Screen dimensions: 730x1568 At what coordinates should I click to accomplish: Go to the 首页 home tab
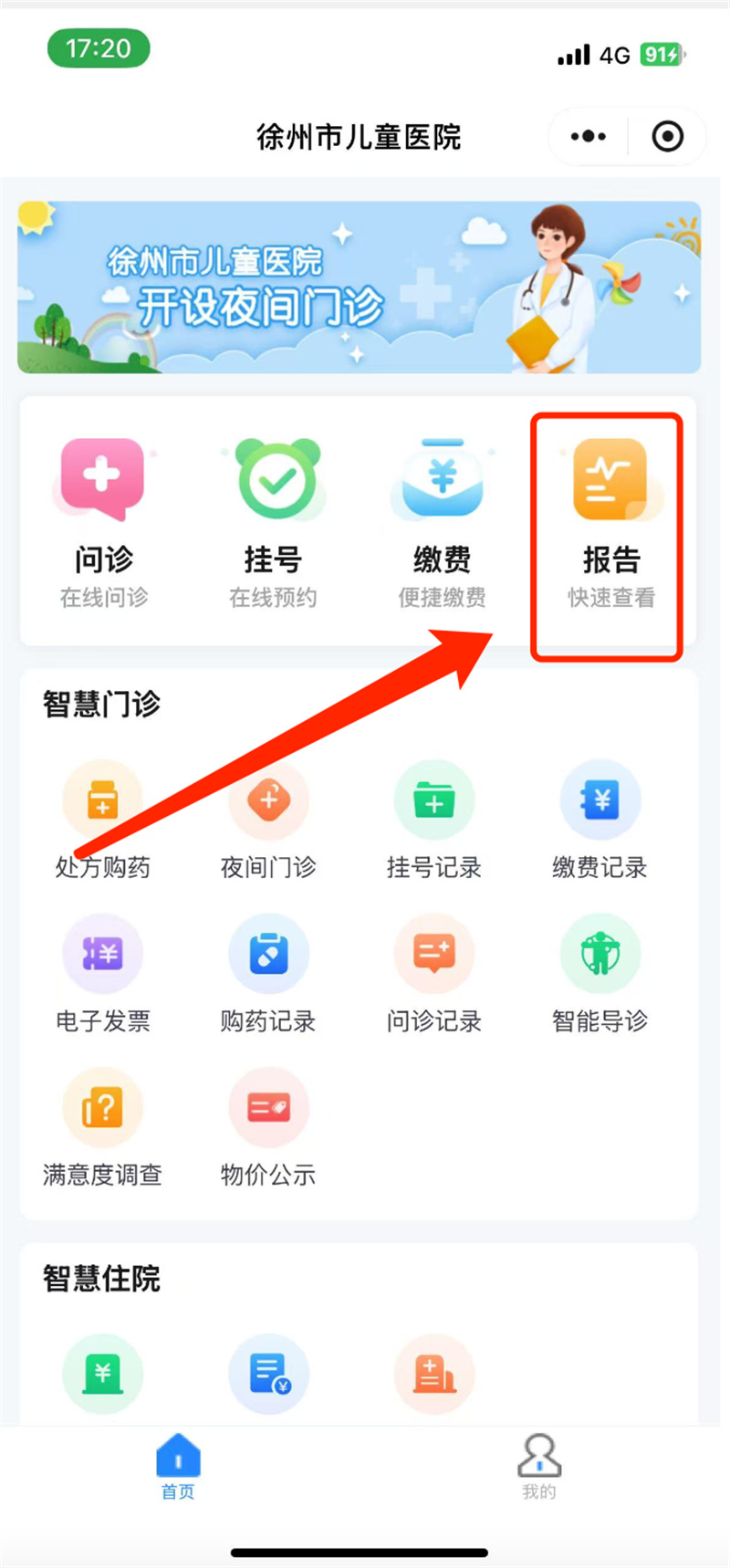(178, 1466)
